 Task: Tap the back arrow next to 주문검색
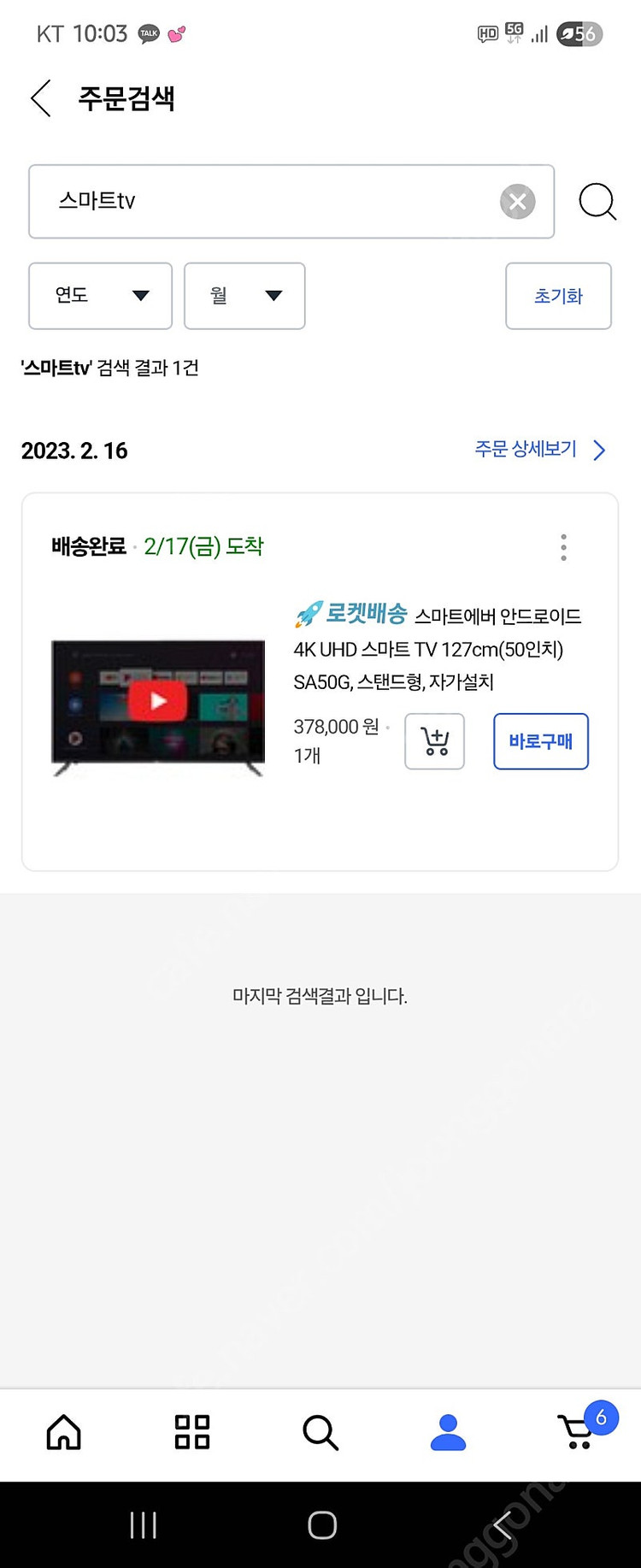click(40, 98)
